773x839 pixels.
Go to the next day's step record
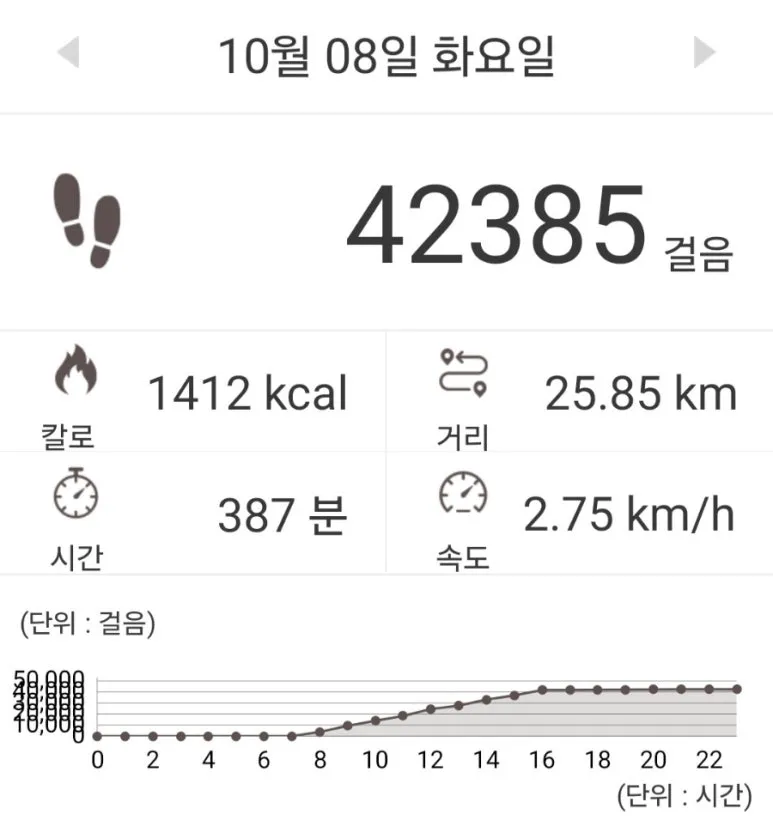click(705, 52)
